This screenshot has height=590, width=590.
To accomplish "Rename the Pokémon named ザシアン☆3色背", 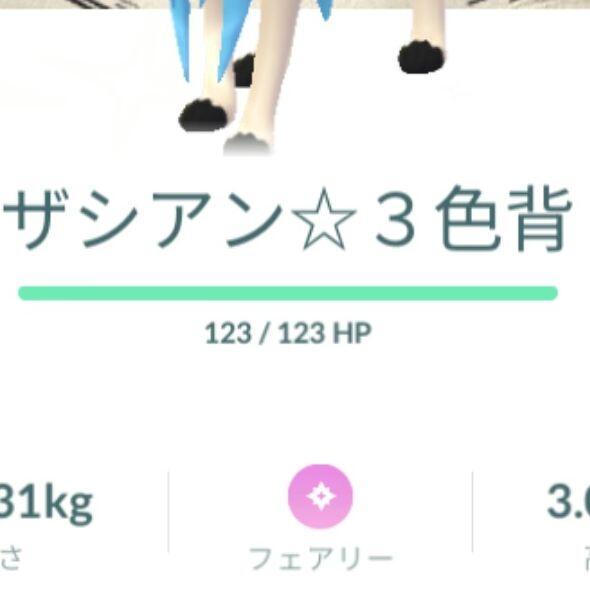I will coord(288,218).
